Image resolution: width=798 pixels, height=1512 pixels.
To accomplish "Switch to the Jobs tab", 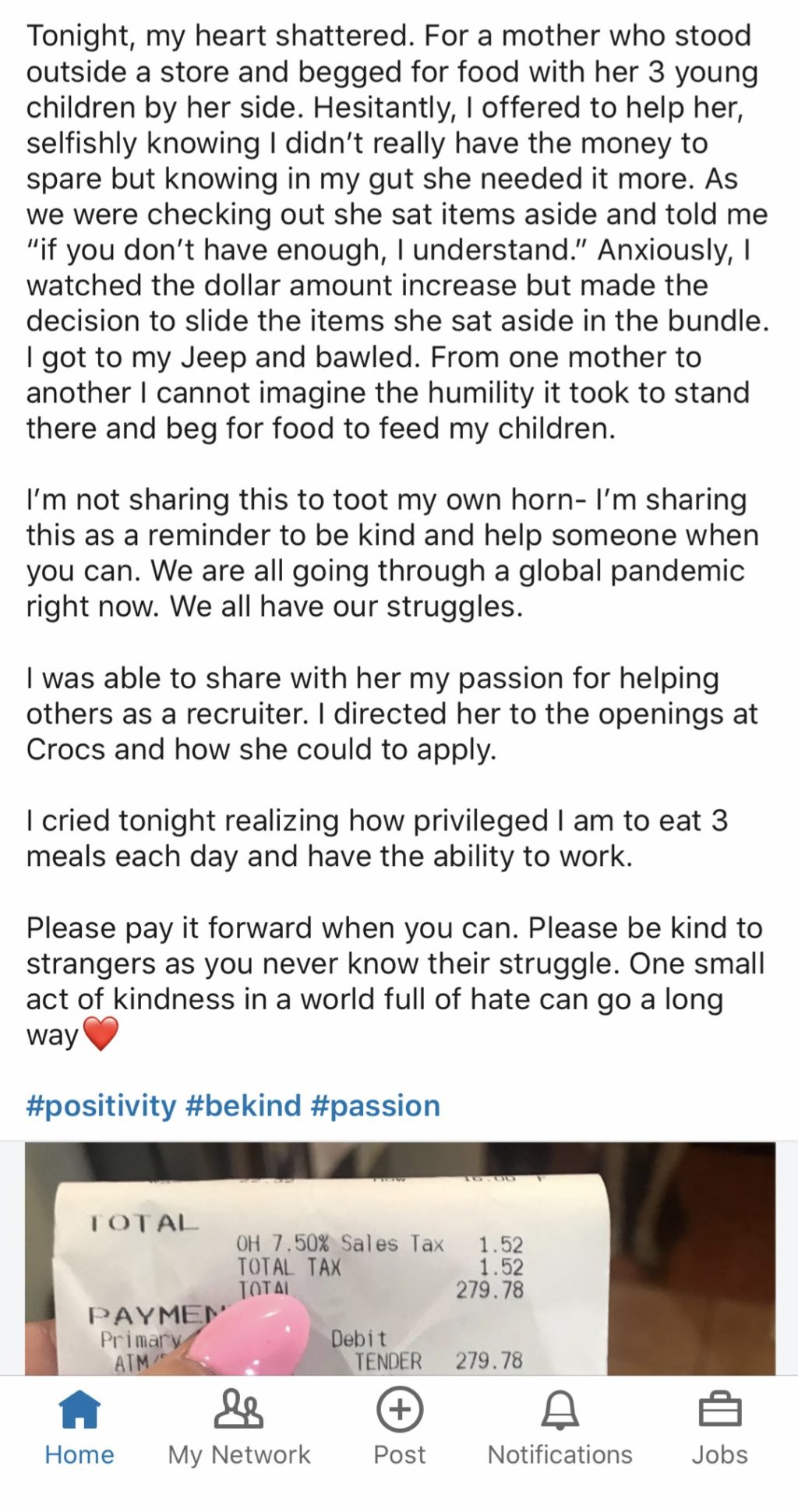I will [721, 1454].
